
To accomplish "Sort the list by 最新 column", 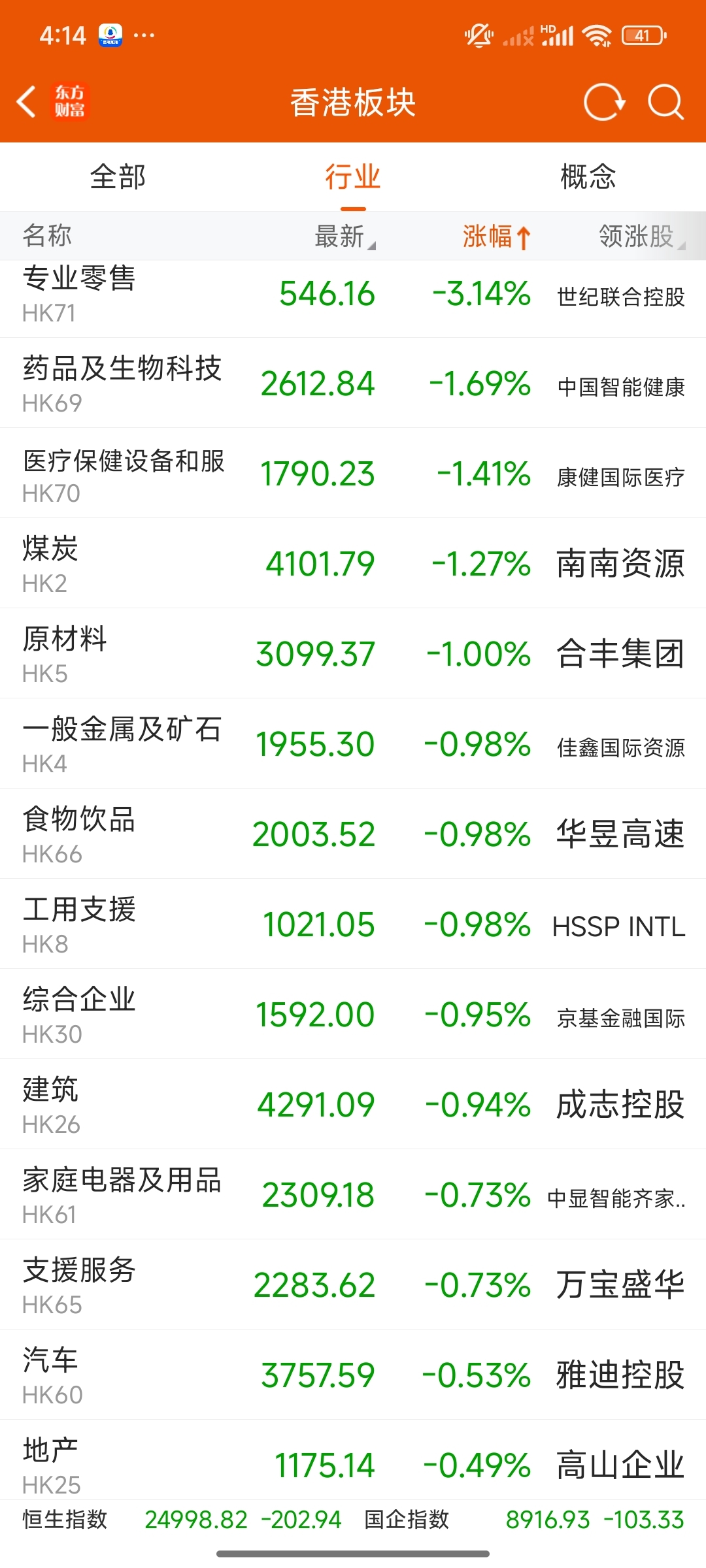I will (345, 236).
